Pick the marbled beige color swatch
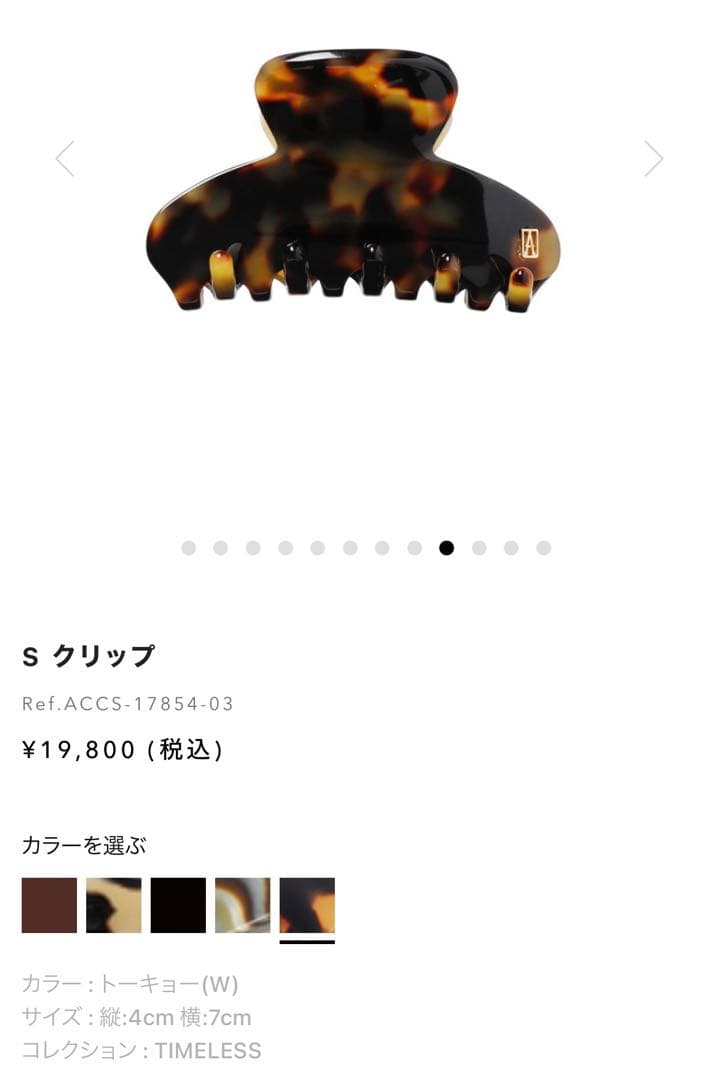The height and width of the screenshot is (1080, 719). (x=243, y=905)
